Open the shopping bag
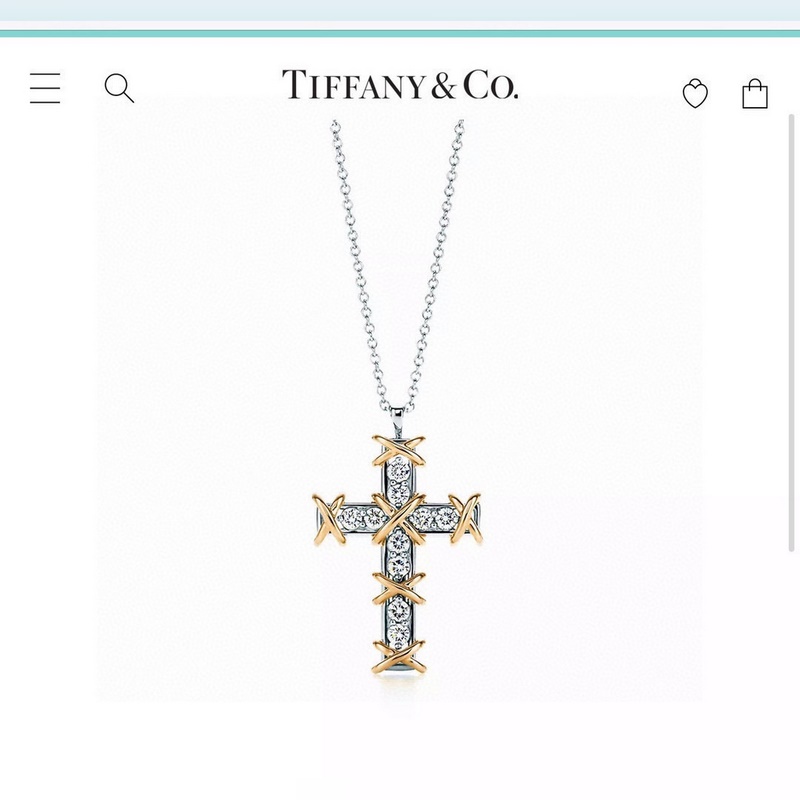 (x=755, y=93)
